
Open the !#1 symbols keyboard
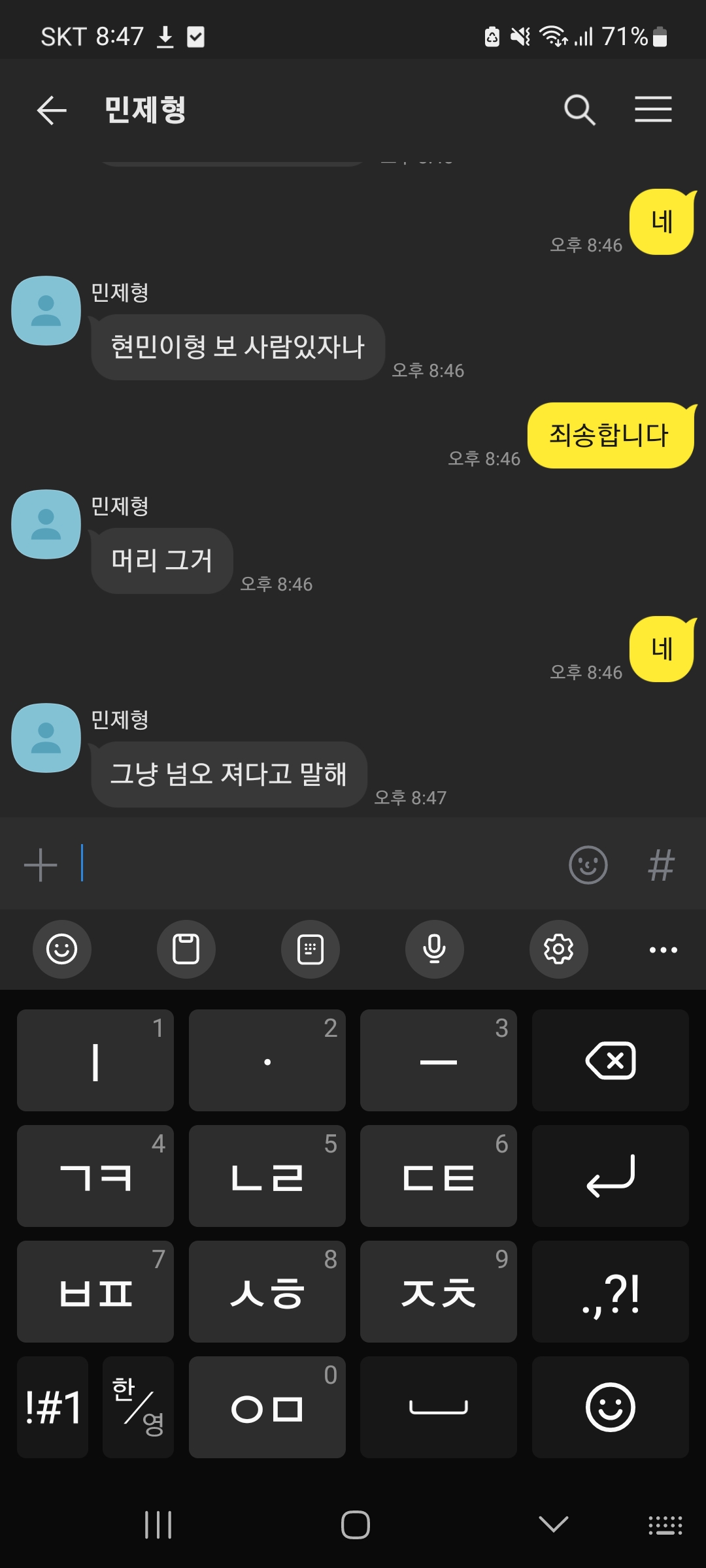click(x=52, y=1407)
